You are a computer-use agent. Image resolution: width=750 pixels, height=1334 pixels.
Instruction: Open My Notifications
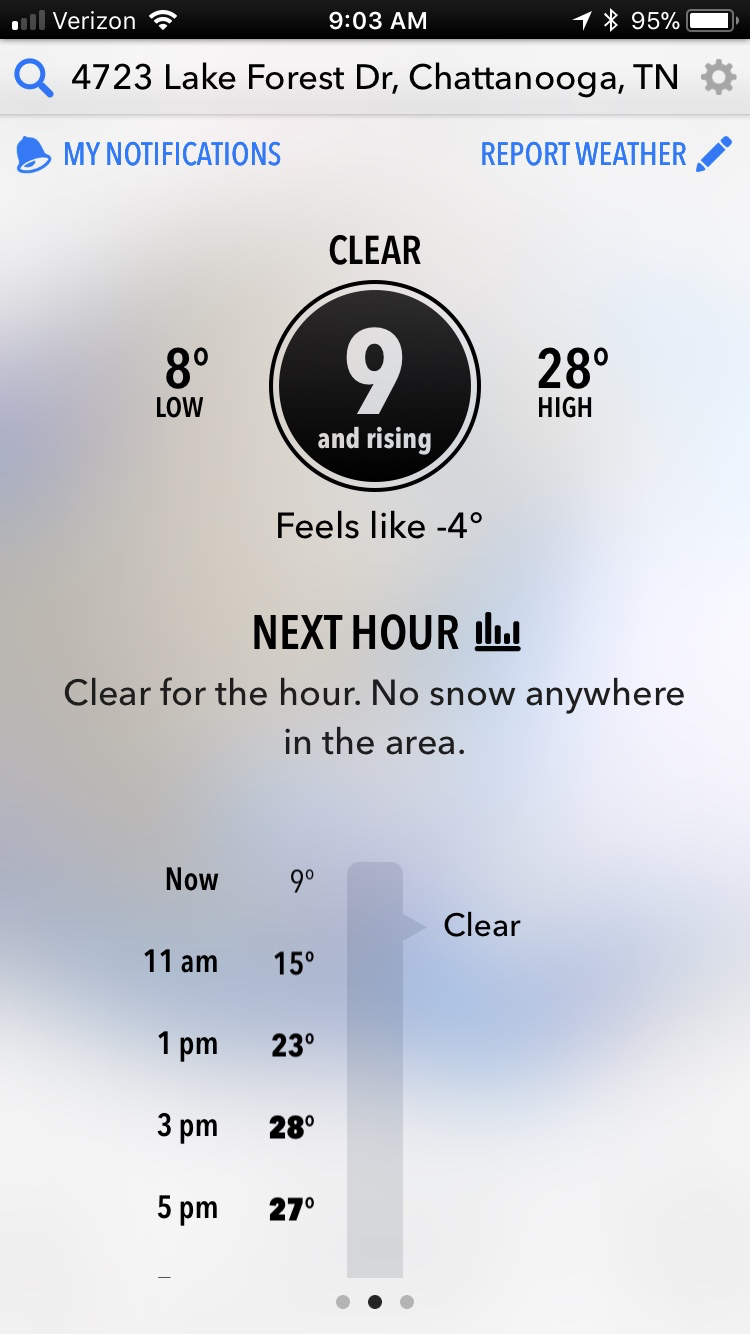150,155
